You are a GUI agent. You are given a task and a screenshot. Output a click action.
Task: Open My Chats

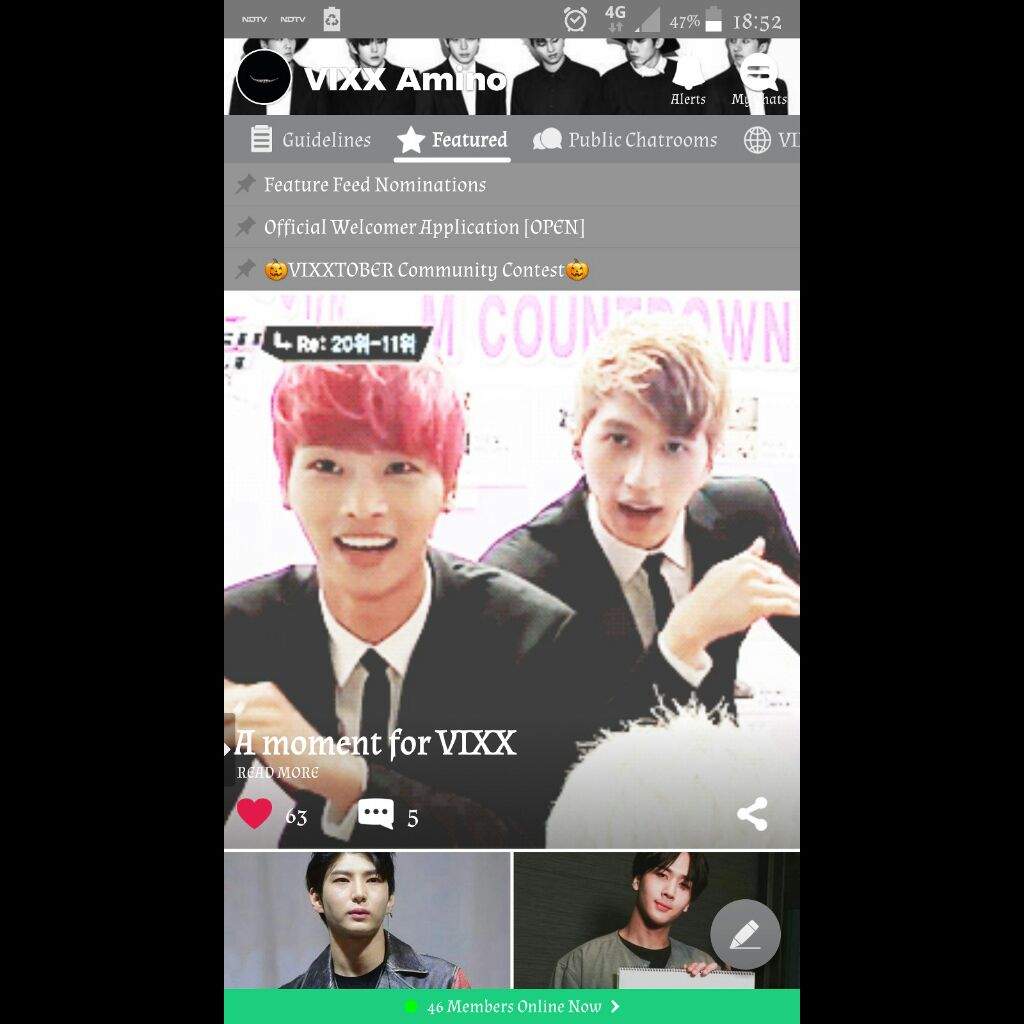[759, 80]
